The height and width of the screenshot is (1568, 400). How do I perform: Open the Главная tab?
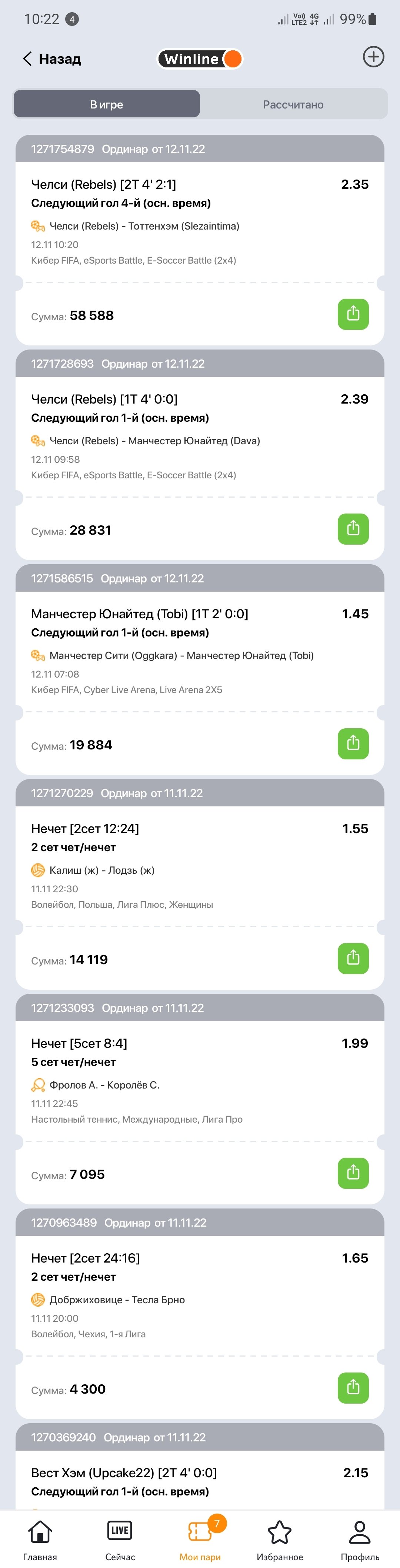coord(40,1538)
